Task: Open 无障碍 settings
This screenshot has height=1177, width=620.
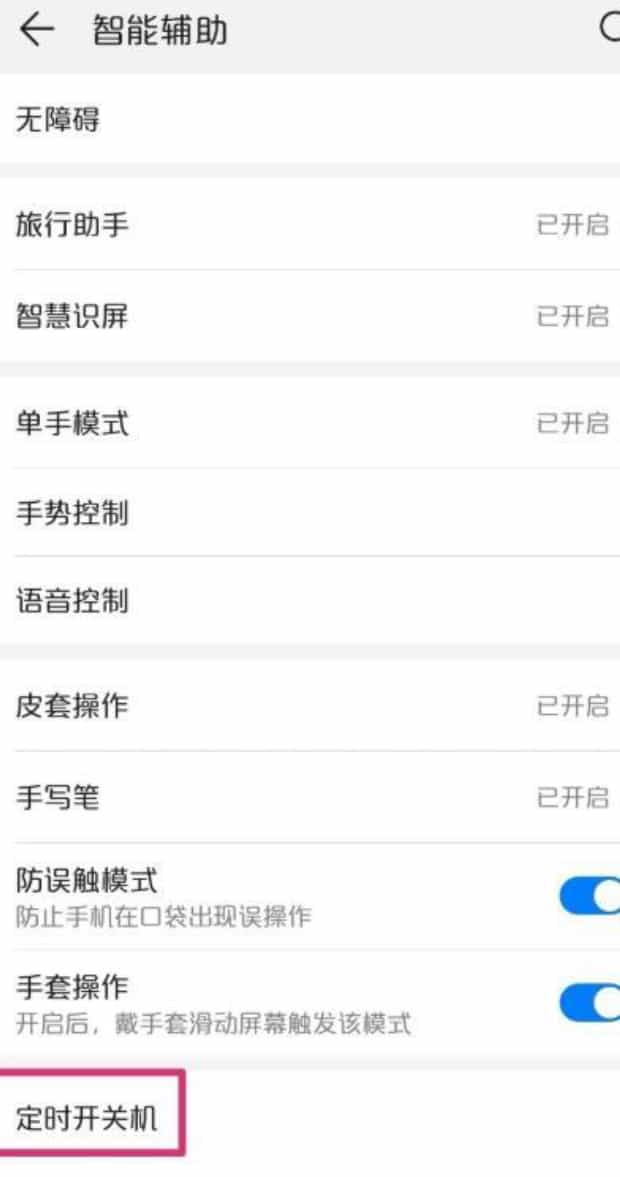Action: click(x=310, y=121)
